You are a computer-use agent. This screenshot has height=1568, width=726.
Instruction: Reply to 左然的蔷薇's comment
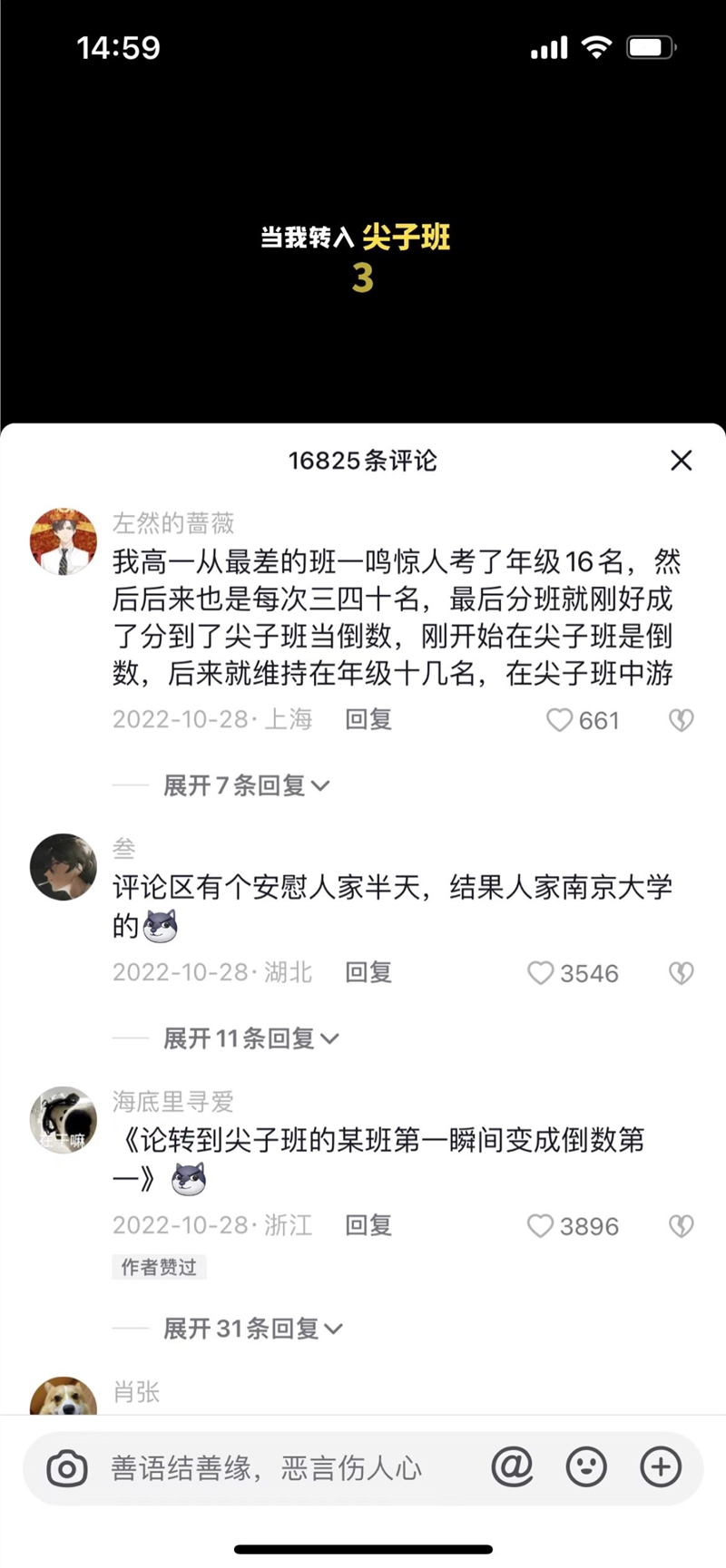coord(368,720)
